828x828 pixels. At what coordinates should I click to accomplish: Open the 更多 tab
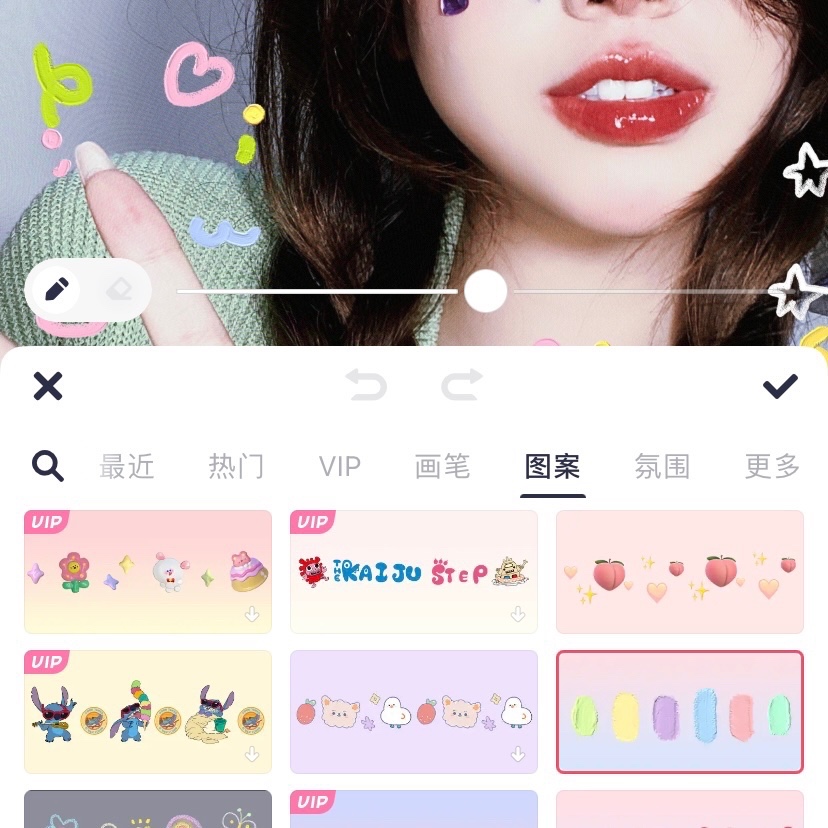point(772,466)
